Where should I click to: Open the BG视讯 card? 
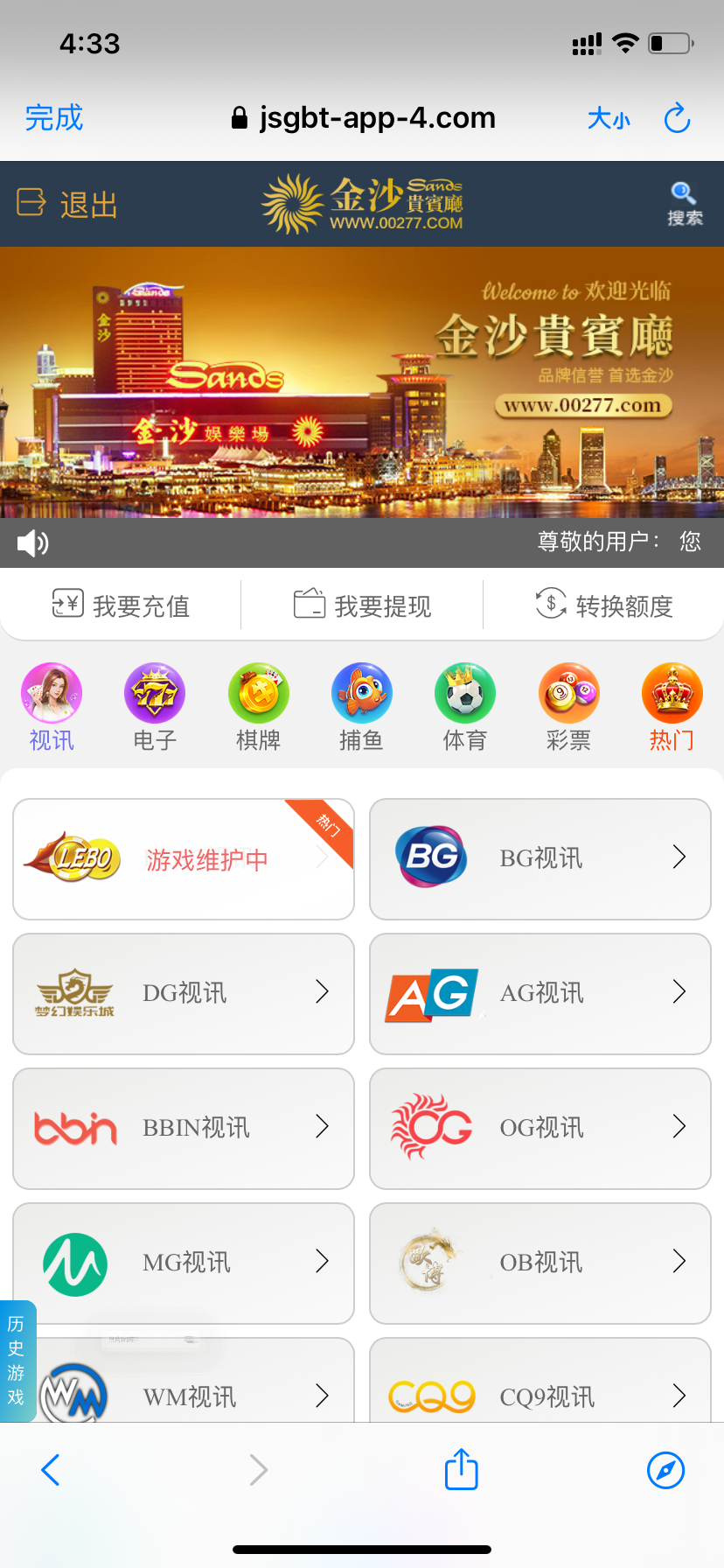(x=540, y=858)
